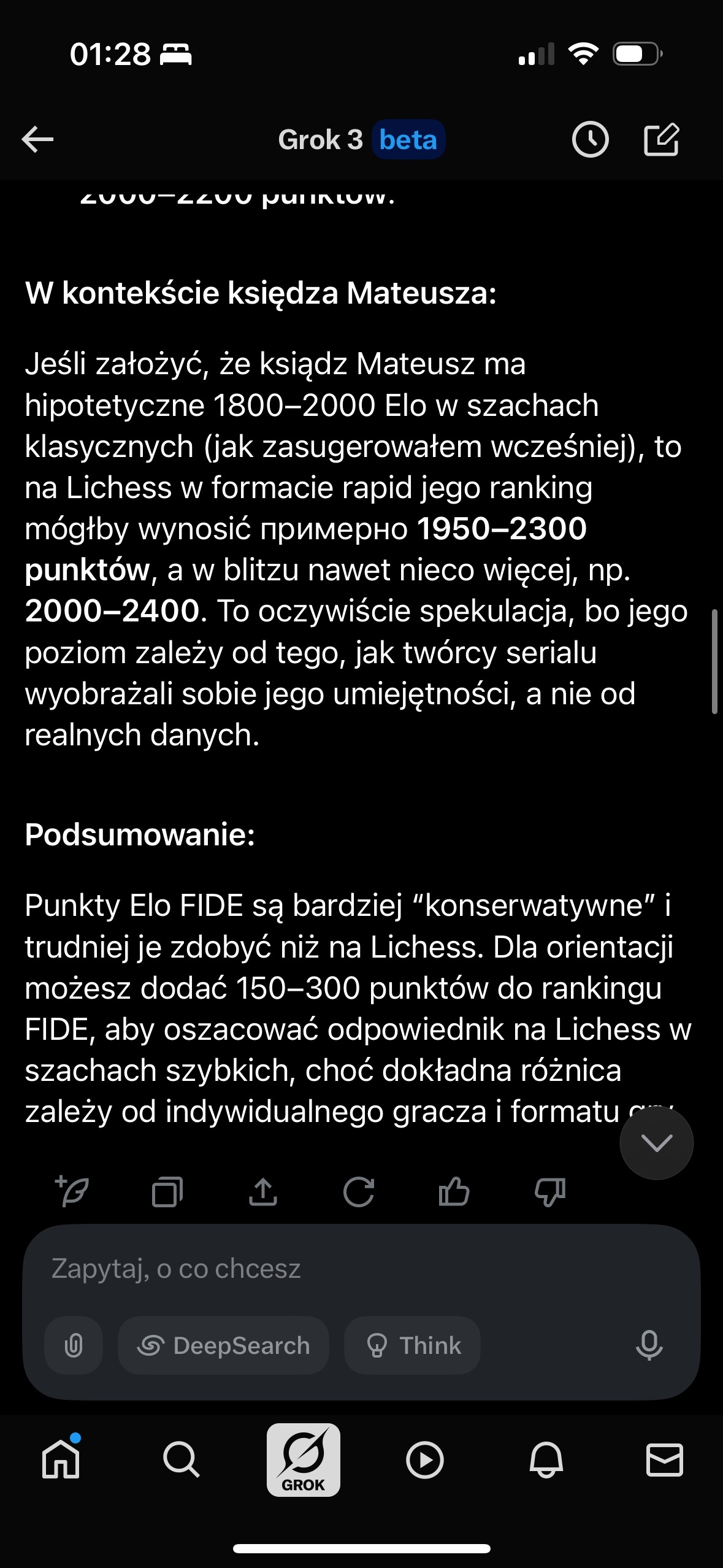Like this response with thumbs up
Viewport: 723px width, 1568px height.
pos(454,1192)
